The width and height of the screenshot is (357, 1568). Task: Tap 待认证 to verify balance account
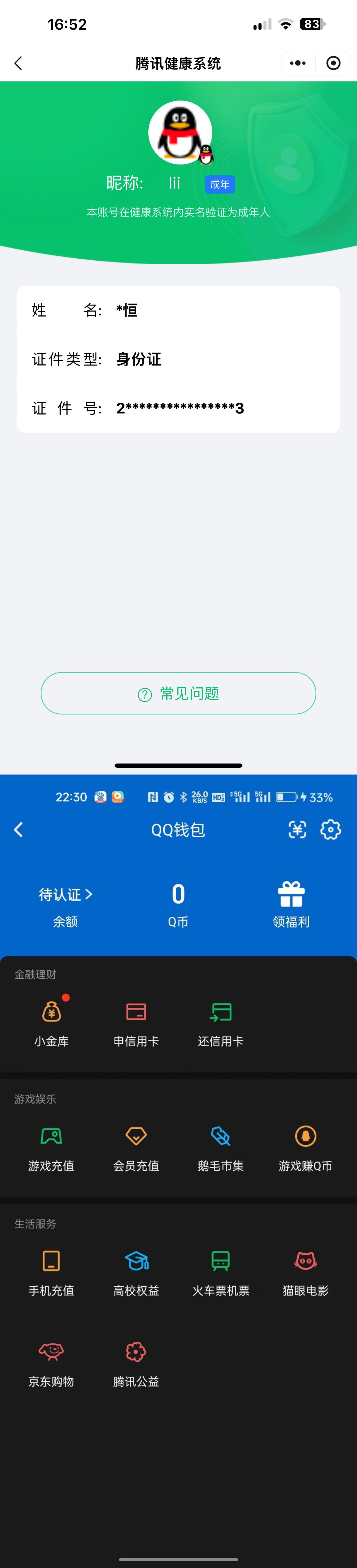[x=65, y=894]
